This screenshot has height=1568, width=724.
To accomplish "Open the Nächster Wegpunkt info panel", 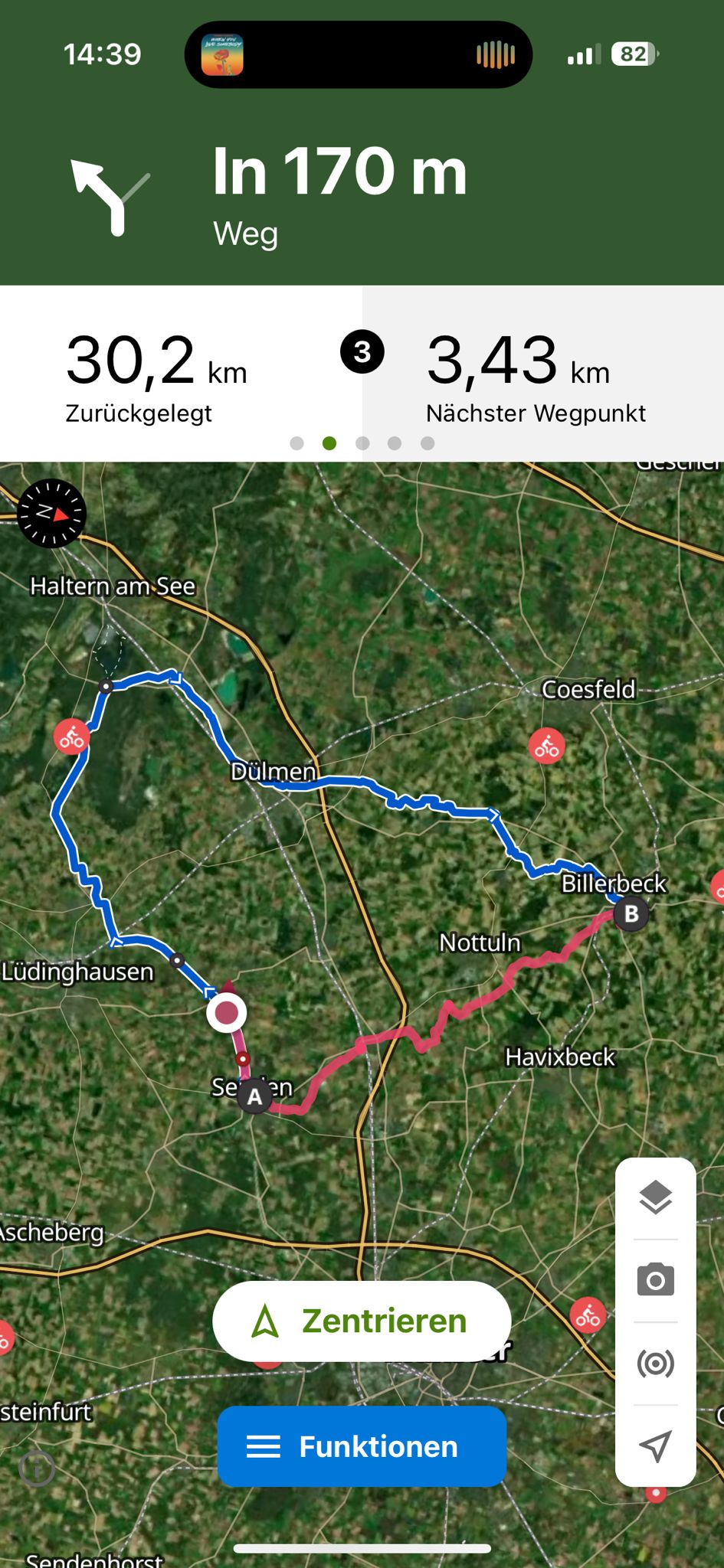I will coord(543,374).
